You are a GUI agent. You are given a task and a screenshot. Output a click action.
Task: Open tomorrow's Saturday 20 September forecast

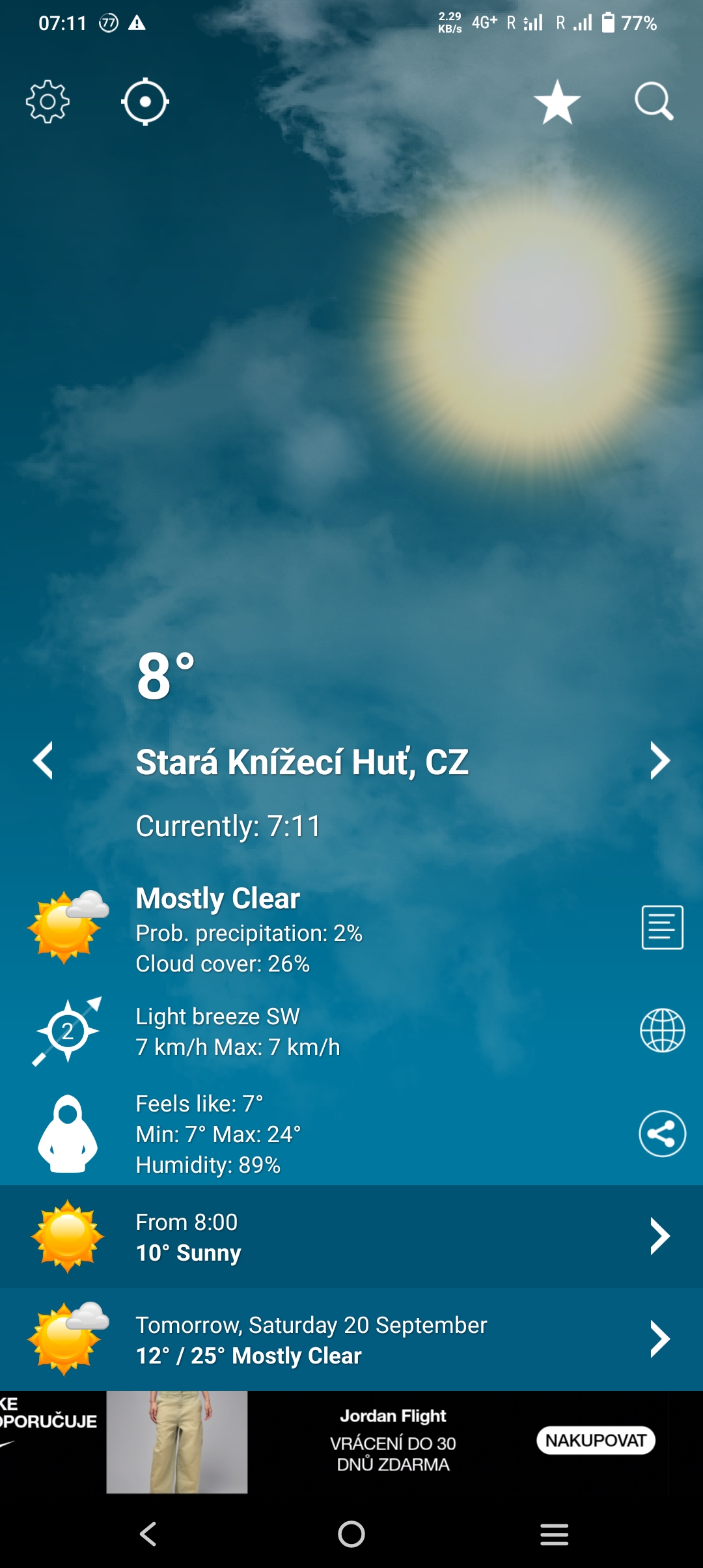(x=351, y=1339)
